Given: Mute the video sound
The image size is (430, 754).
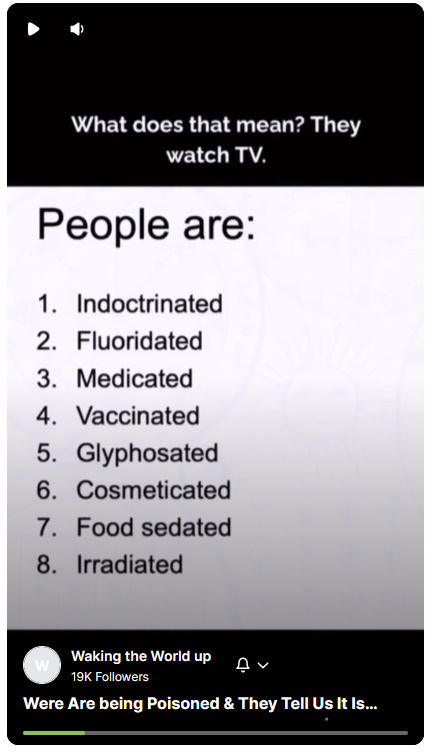Looking at the screenshot, I should click(x=77, y=29).
